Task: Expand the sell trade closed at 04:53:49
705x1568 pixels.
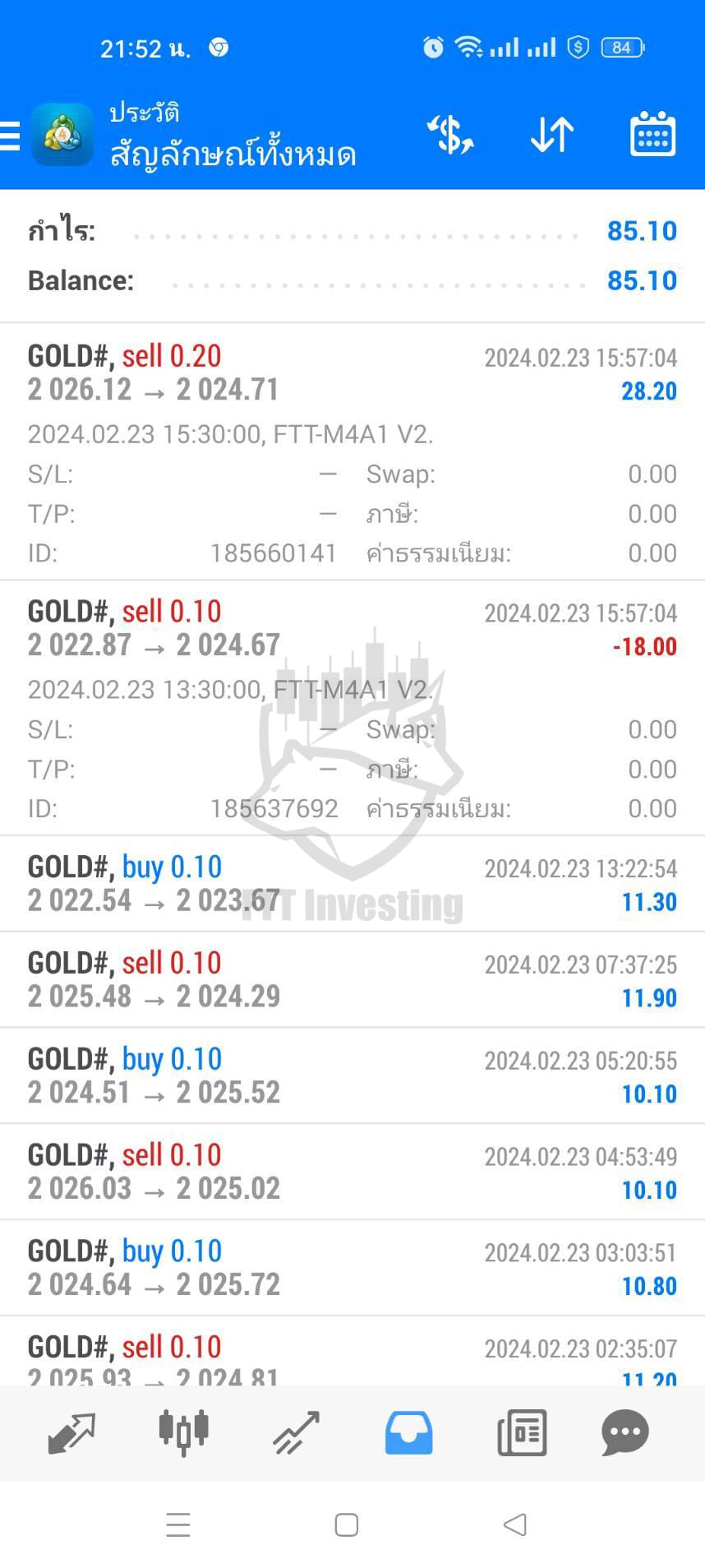Action: coord(352,1172)
